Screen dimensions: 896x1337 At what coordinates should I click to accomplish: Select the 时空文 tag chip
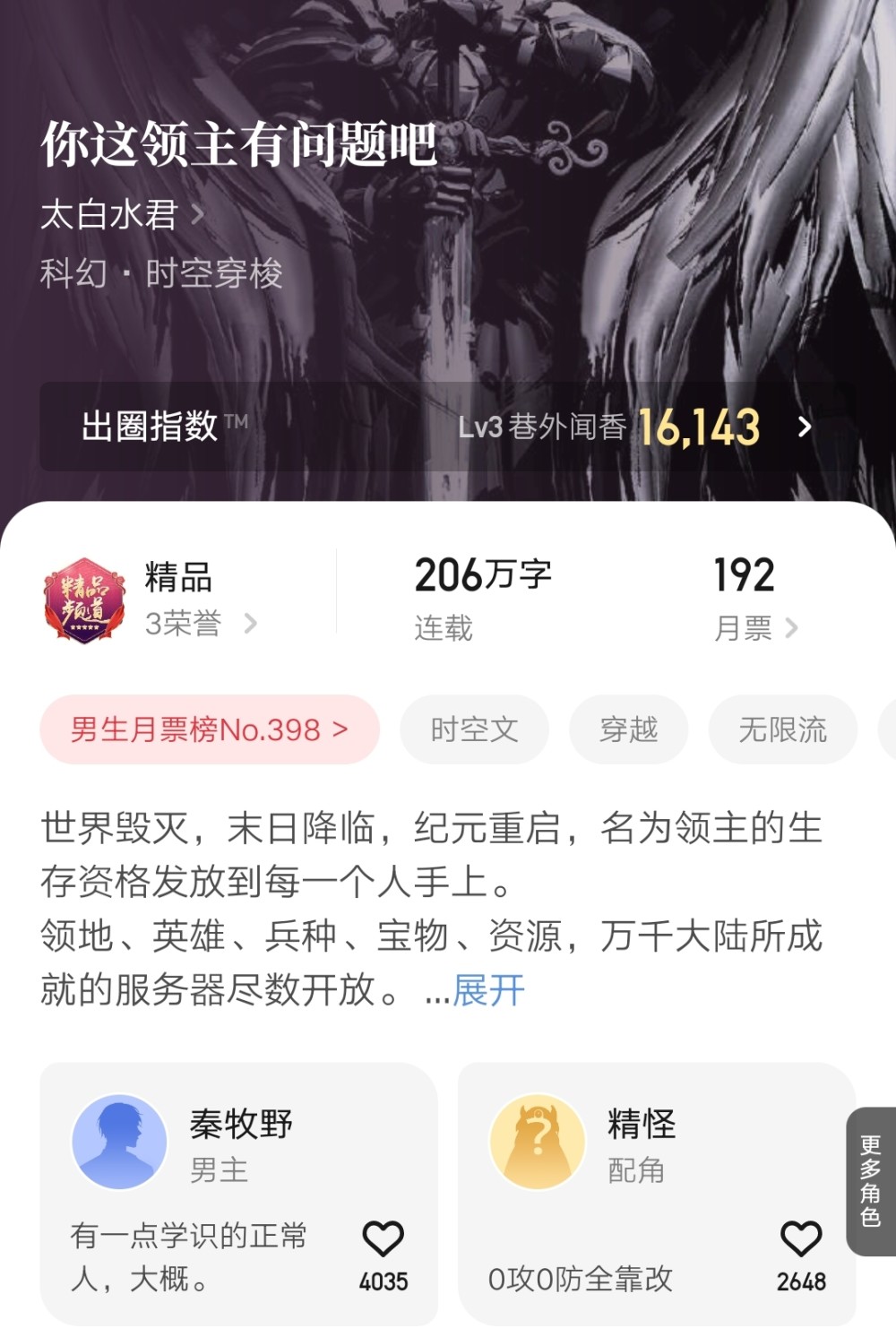click(x=474, y=729)
